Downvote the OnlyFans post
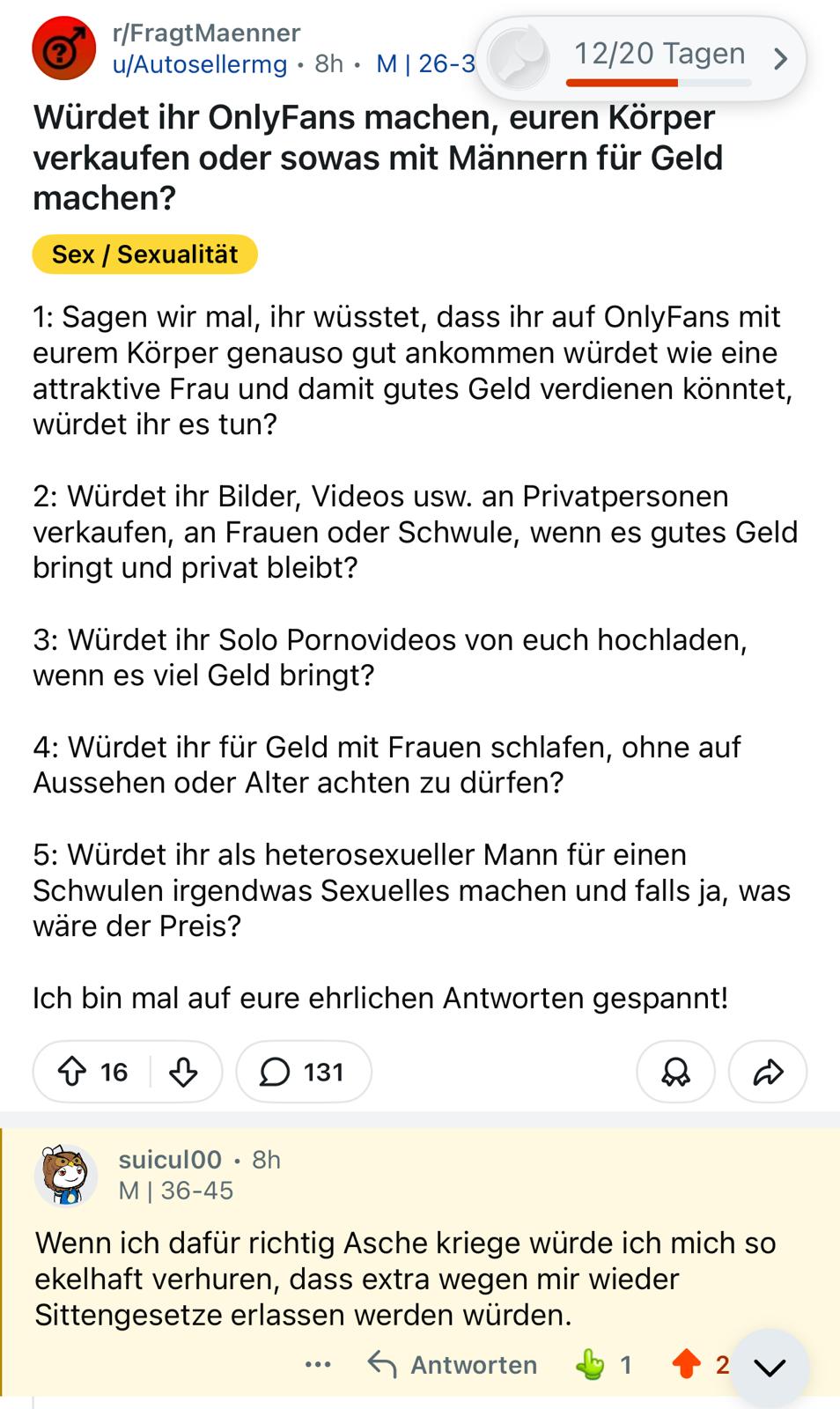 (183, 1072)
